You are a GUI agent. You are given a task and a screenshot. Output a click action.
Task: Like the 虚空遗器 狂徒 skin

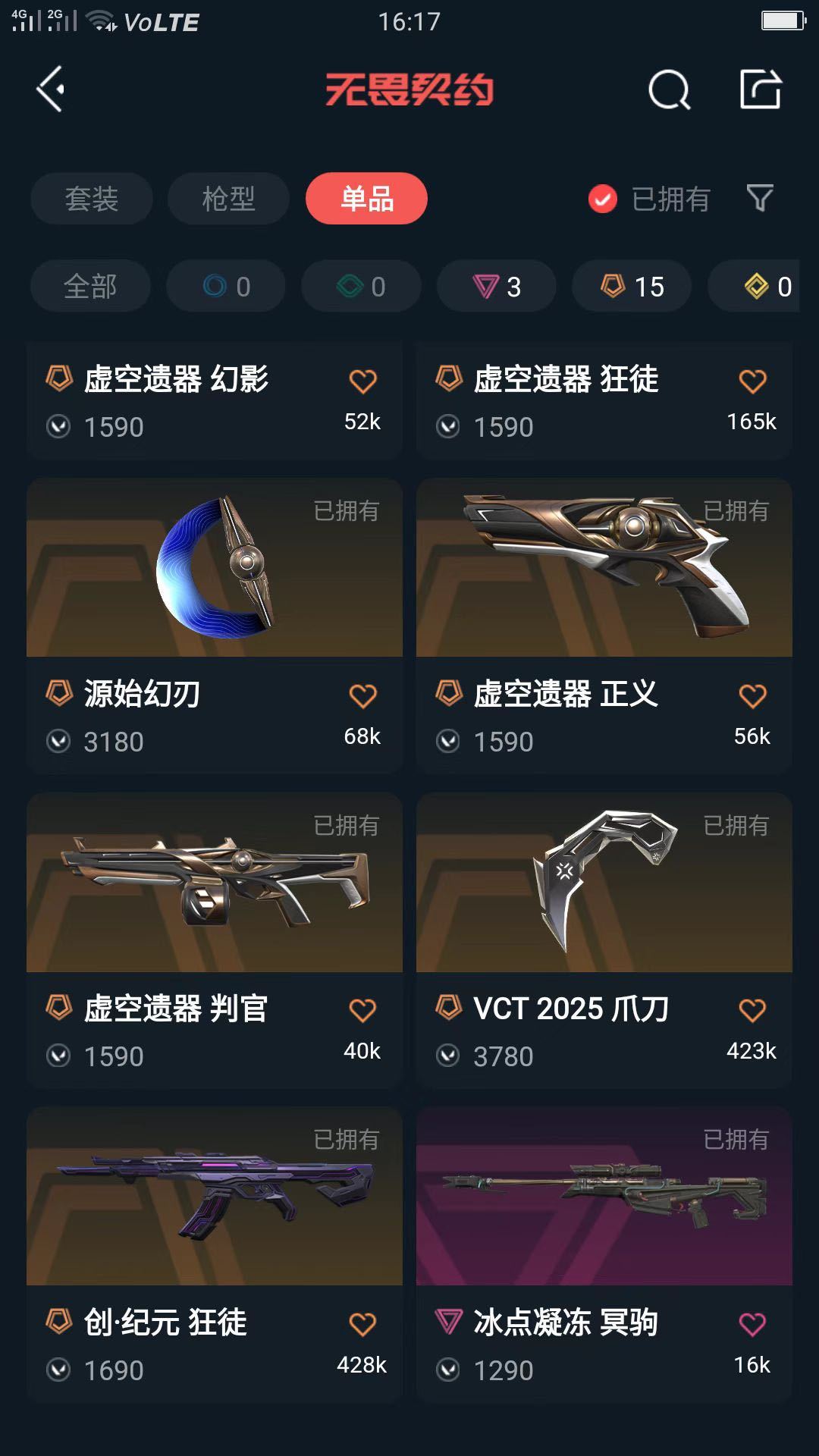point(752,381)
